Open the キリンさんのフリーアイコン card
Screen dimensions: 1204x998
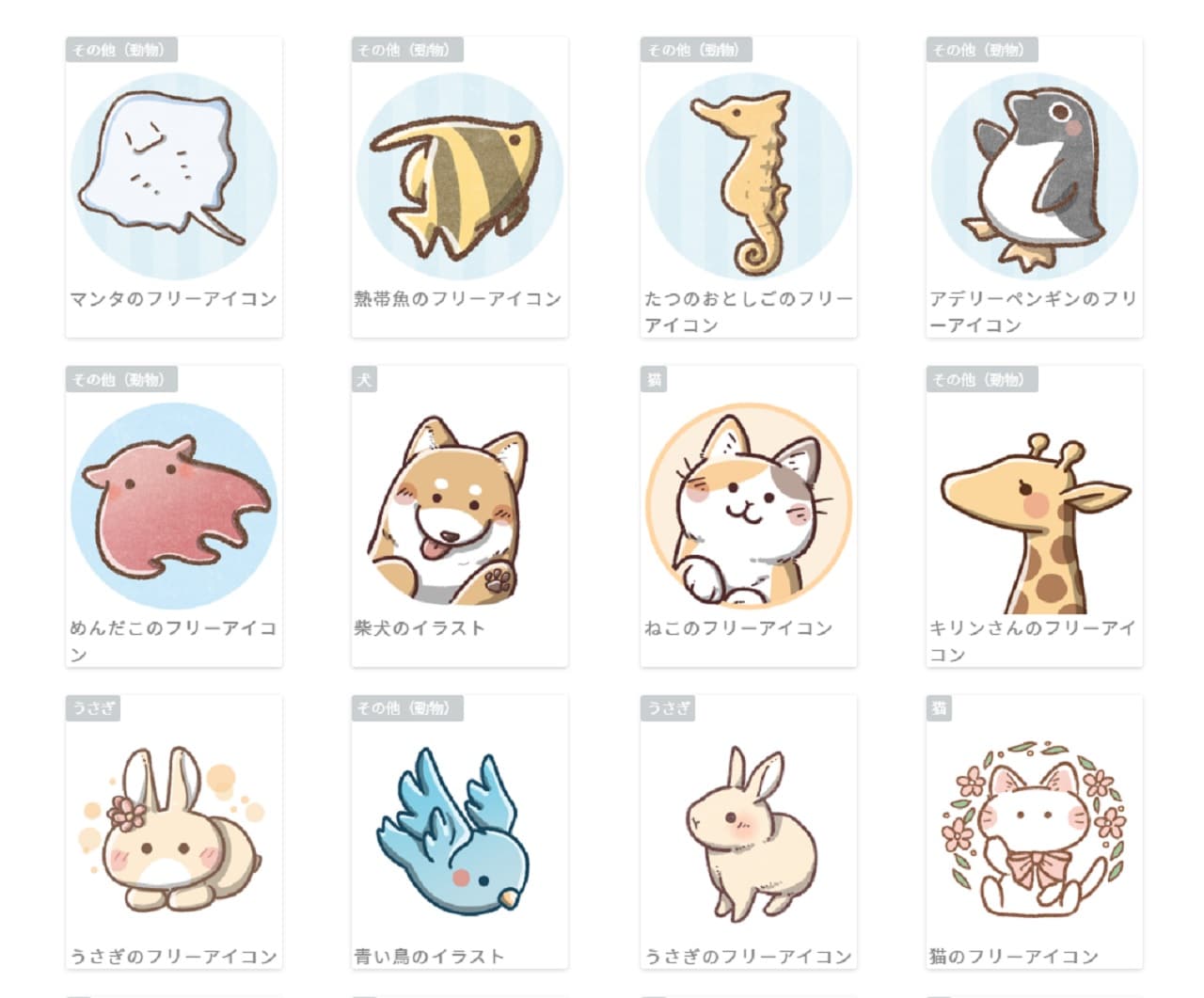point(1035,506)
